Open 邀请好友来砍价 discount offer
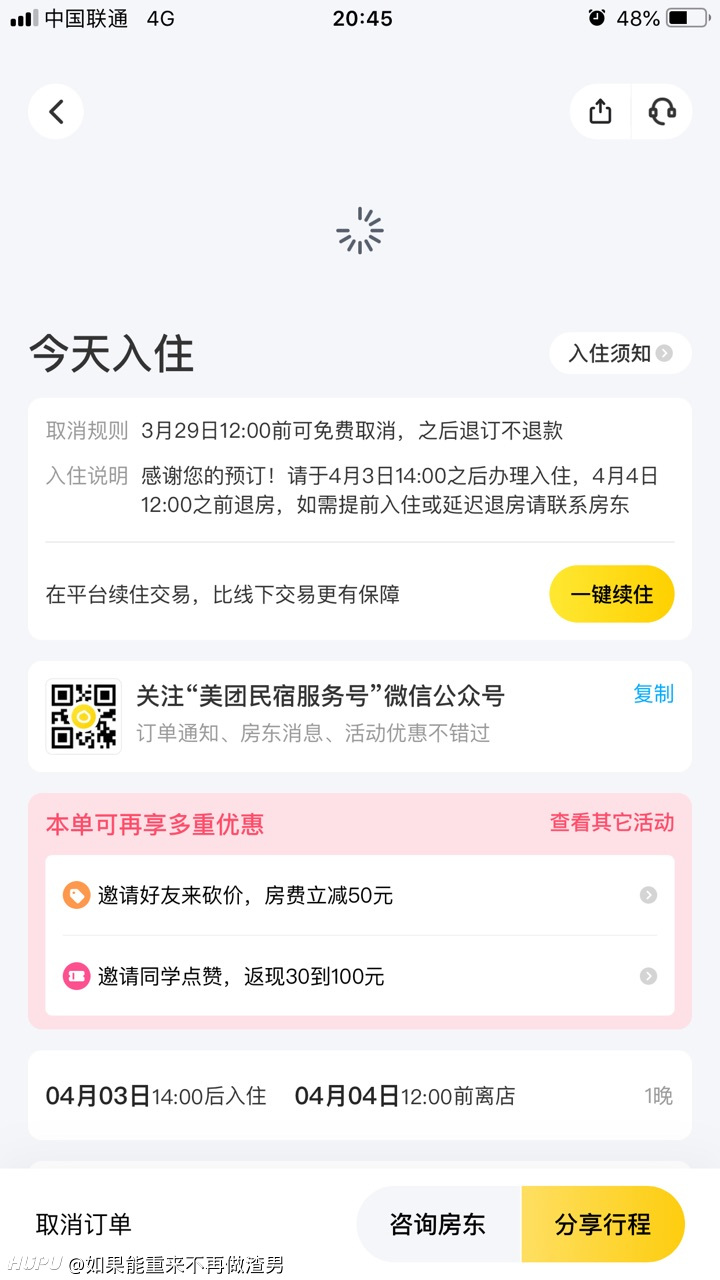The height and width of the screenshot is (1280, 720). pos(360,895)
